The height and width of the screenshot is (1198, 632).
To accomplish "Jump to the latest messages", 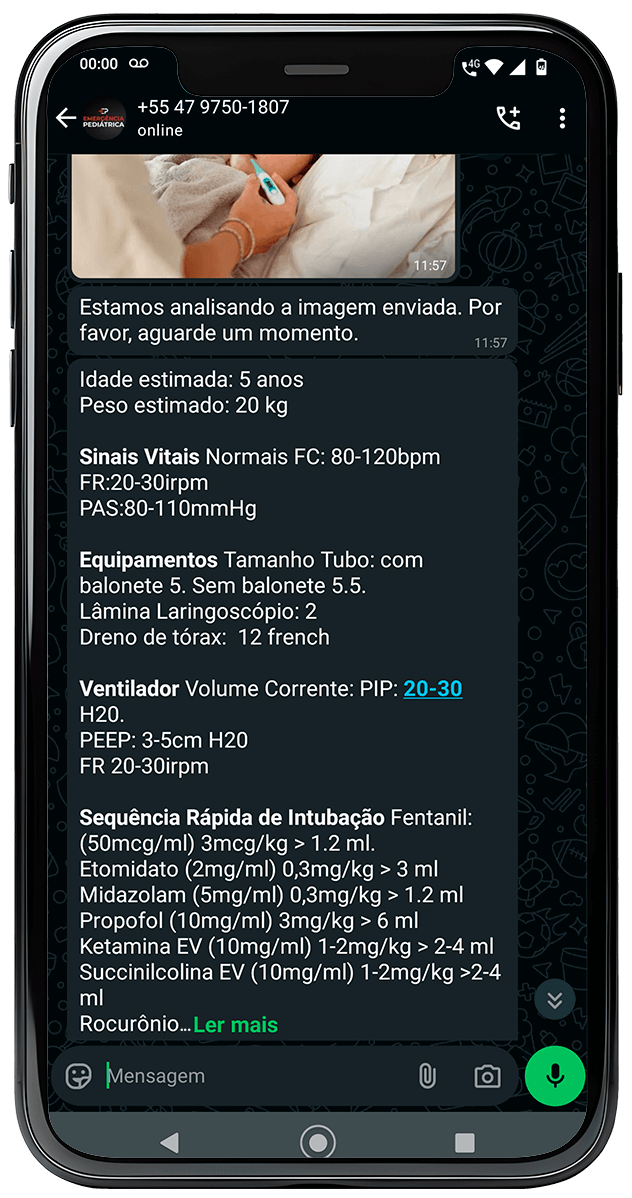I will click(555, 999).
